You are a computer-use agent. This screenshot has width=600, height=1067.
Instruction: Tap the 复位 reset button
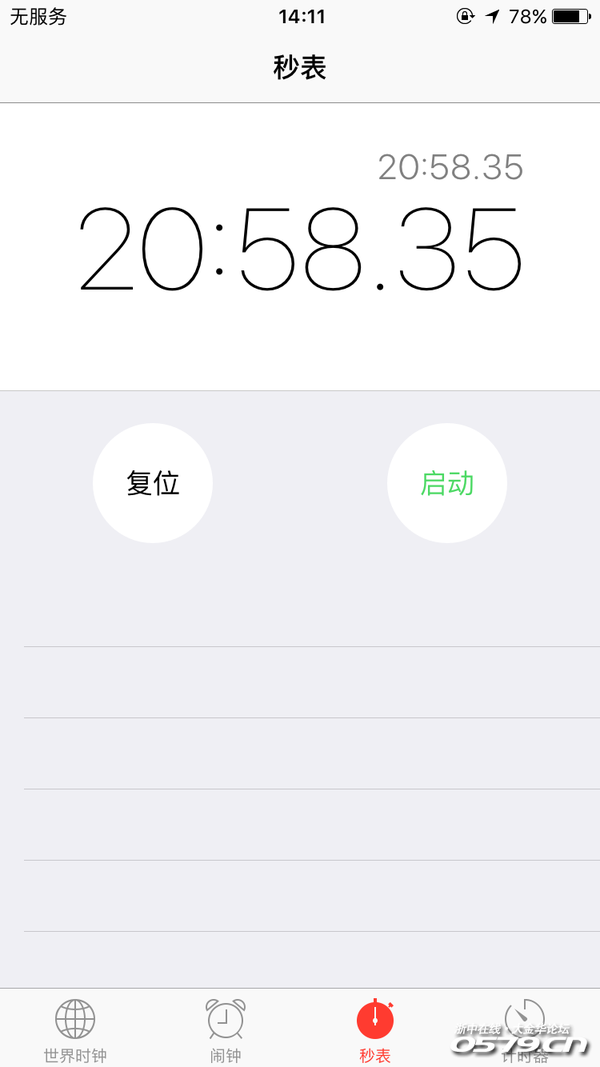(153, 483)
